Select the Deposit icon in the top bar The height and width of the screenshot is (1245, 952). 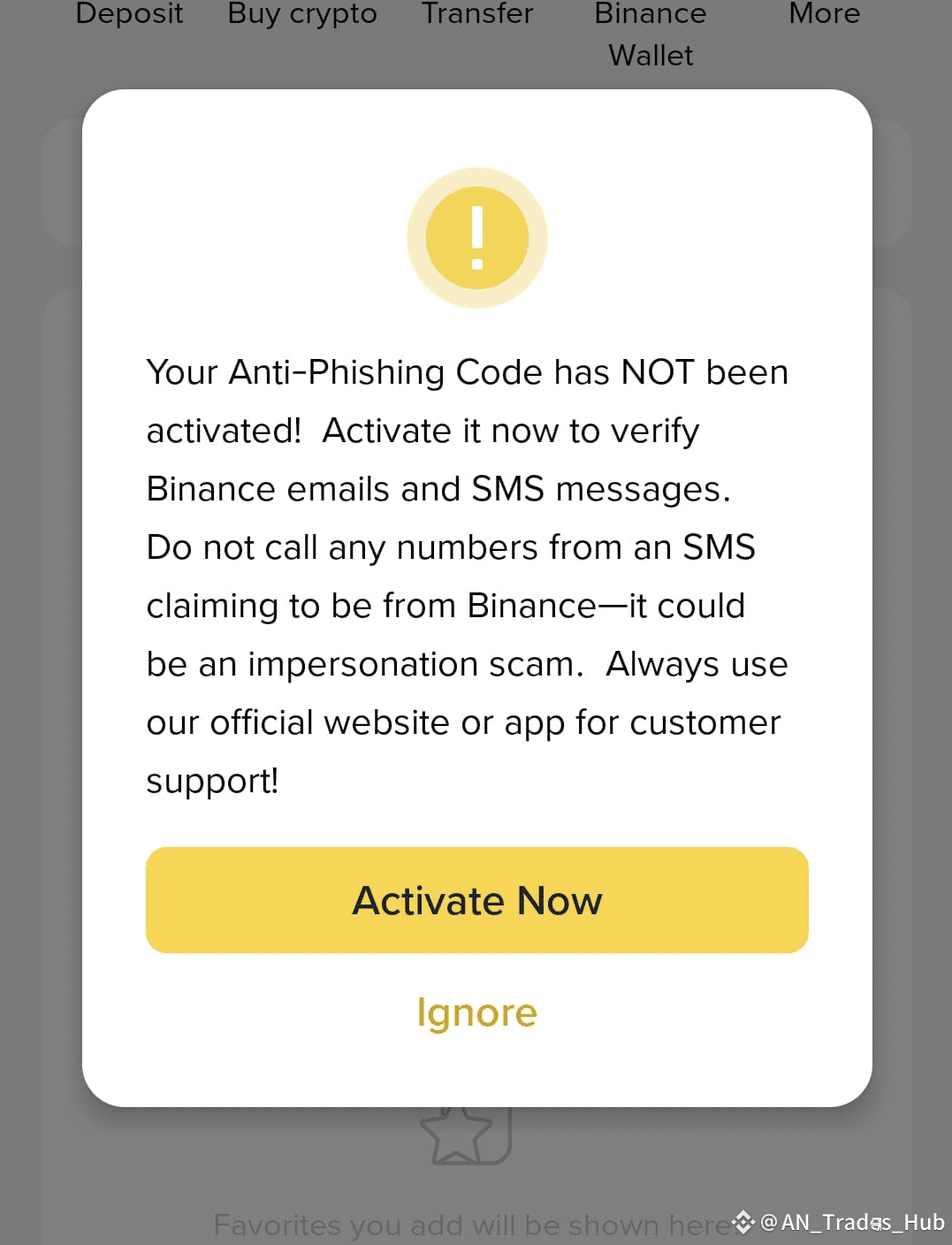click(x=129, y=13)
